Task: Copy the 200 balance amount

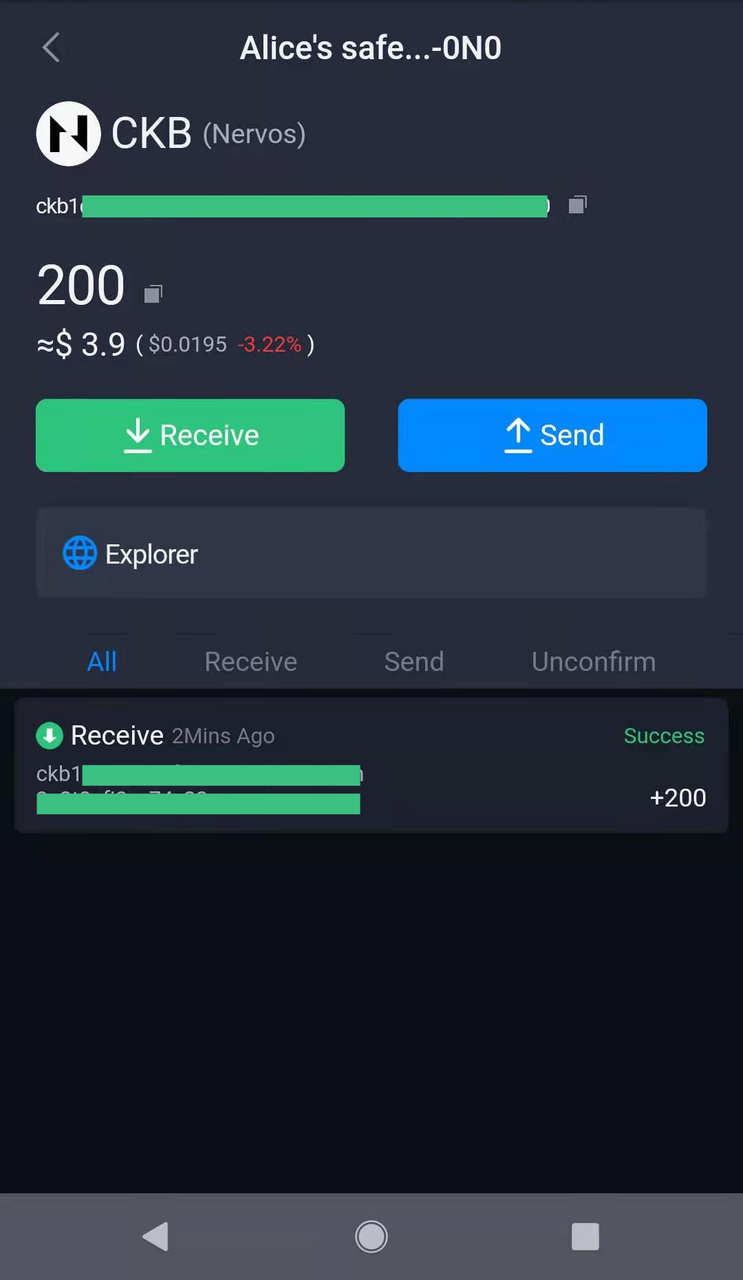Action: tap(153, 293)
